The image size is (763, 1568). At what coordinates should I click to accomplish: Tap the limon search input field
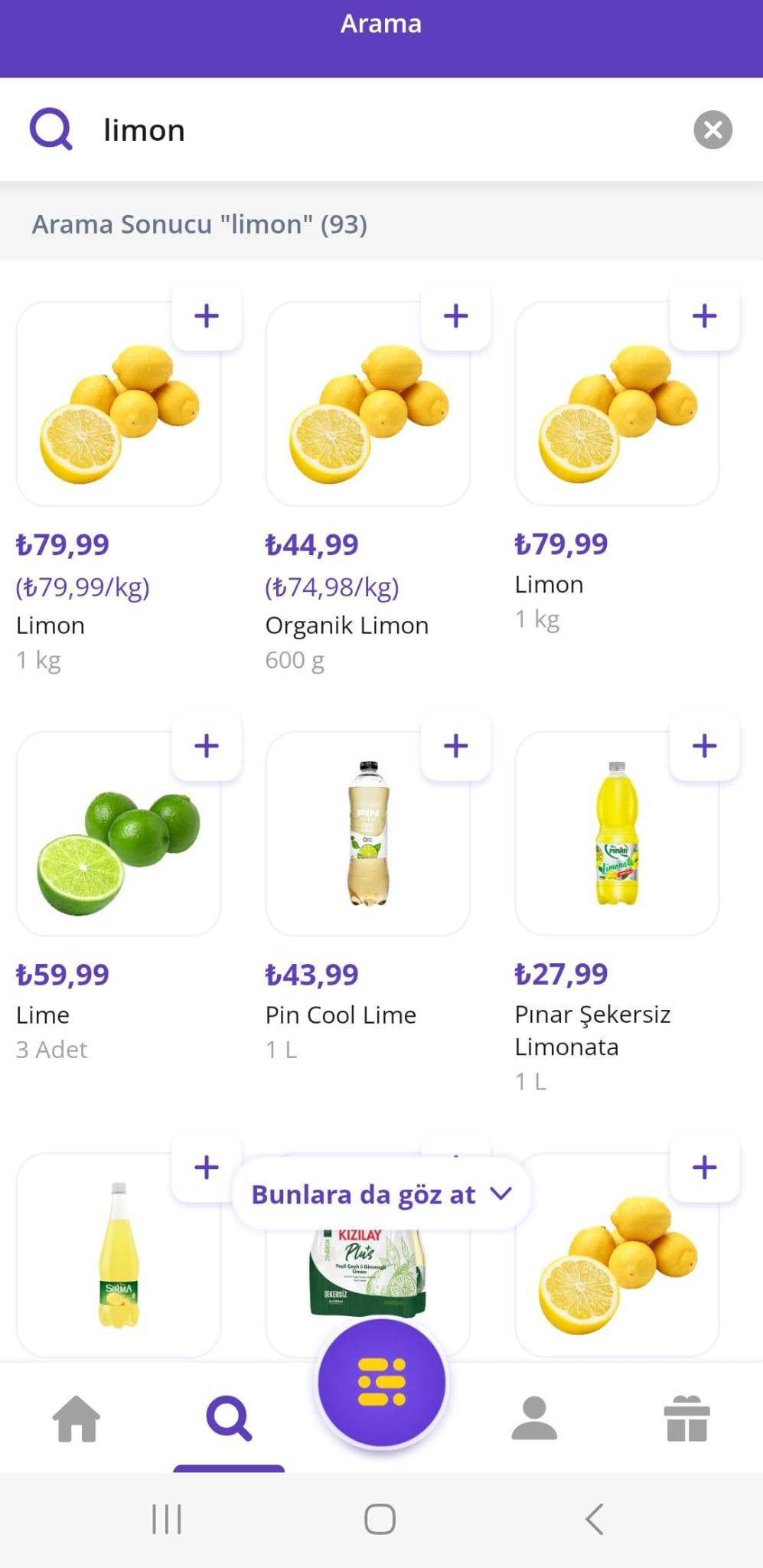[306, 129]
